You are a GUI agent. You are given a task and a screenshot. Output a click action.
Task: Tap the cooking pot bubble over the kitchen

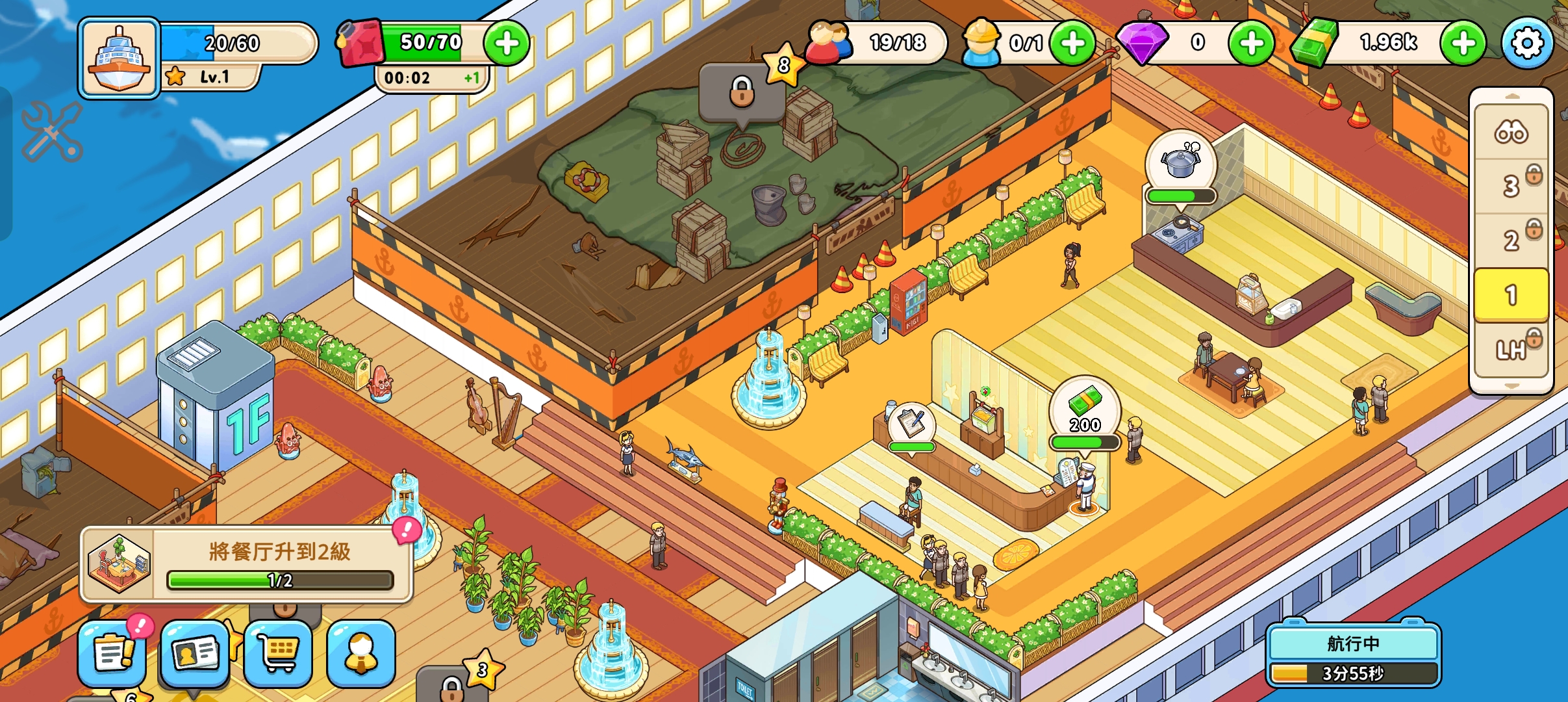(1180, 162)
